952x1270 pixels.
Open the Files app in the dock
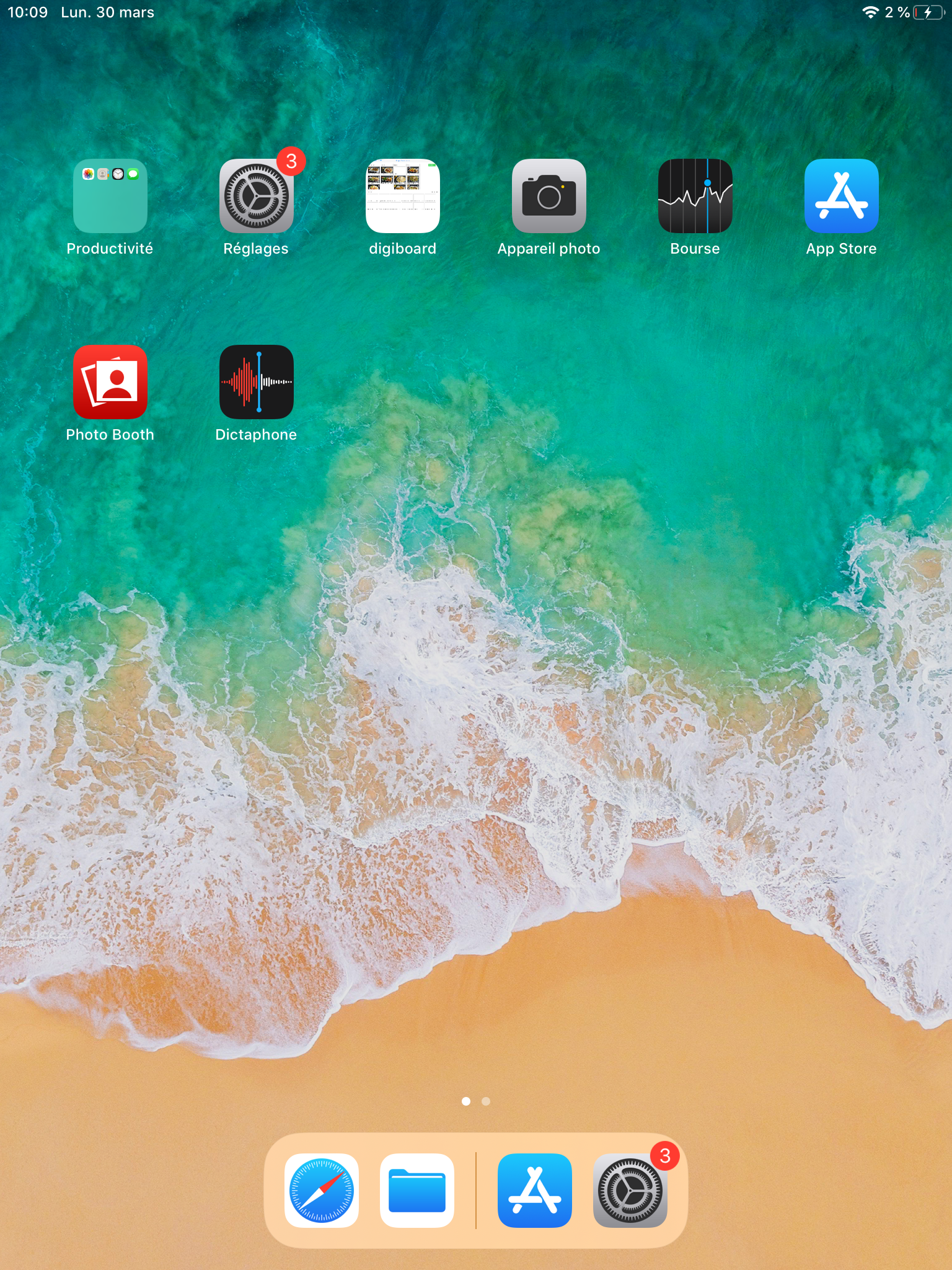(x=416, y=1190)
